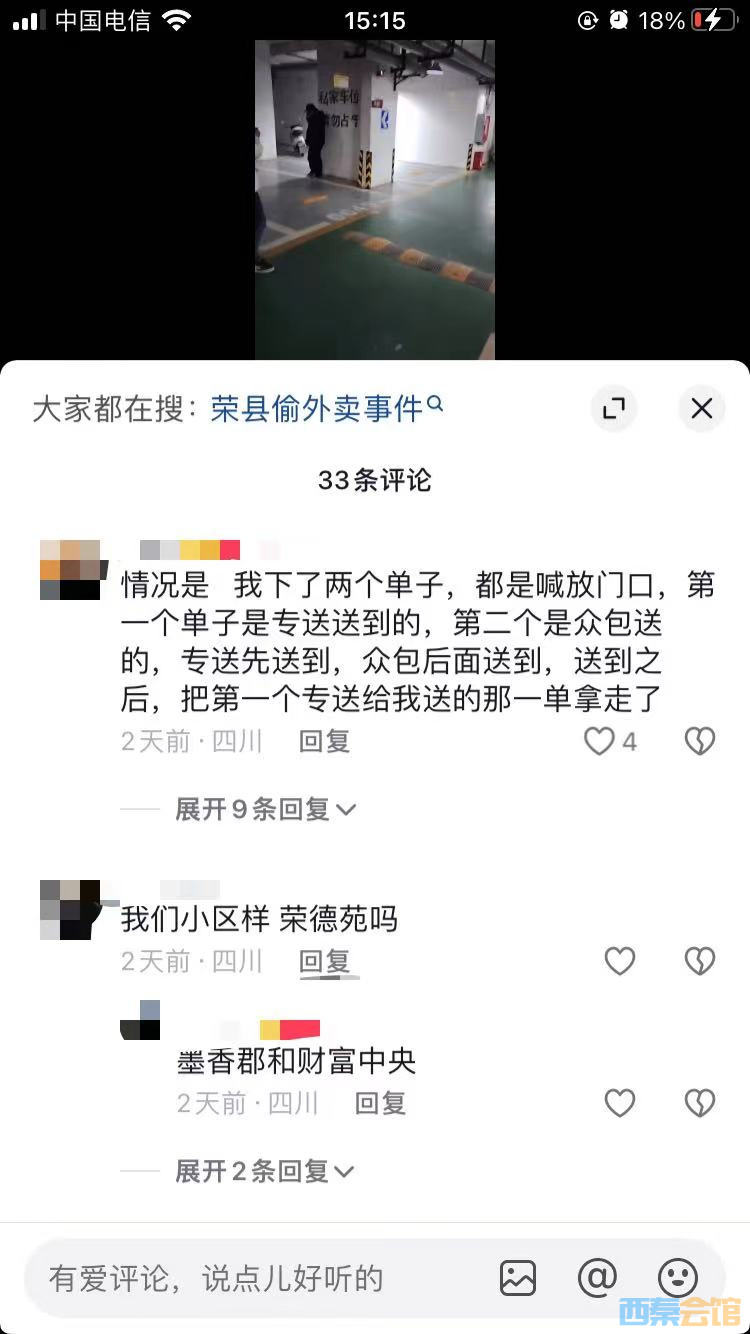Attach an image to the comment

[518, 1278]
